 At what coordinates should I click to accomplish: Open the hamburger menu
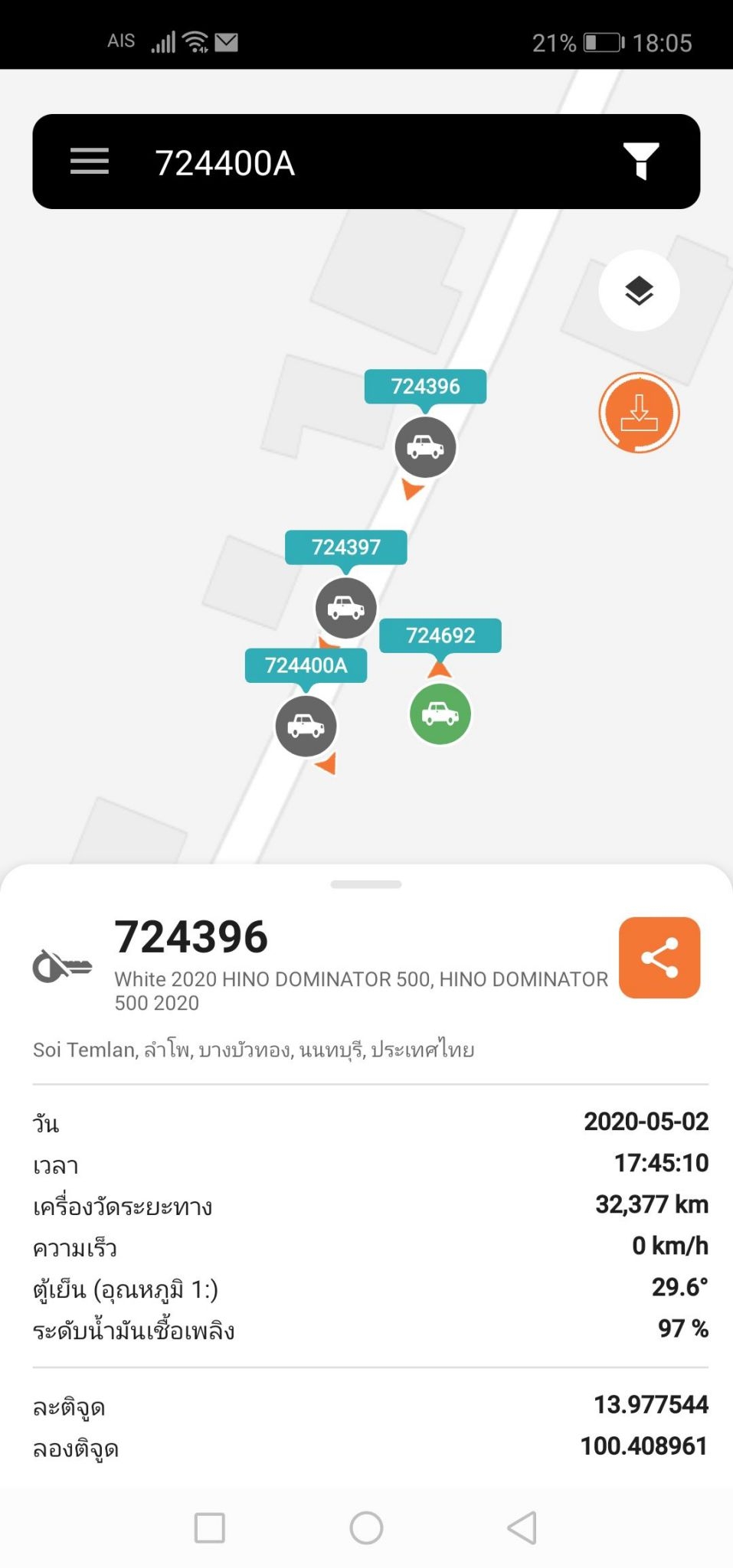point(90,162)
